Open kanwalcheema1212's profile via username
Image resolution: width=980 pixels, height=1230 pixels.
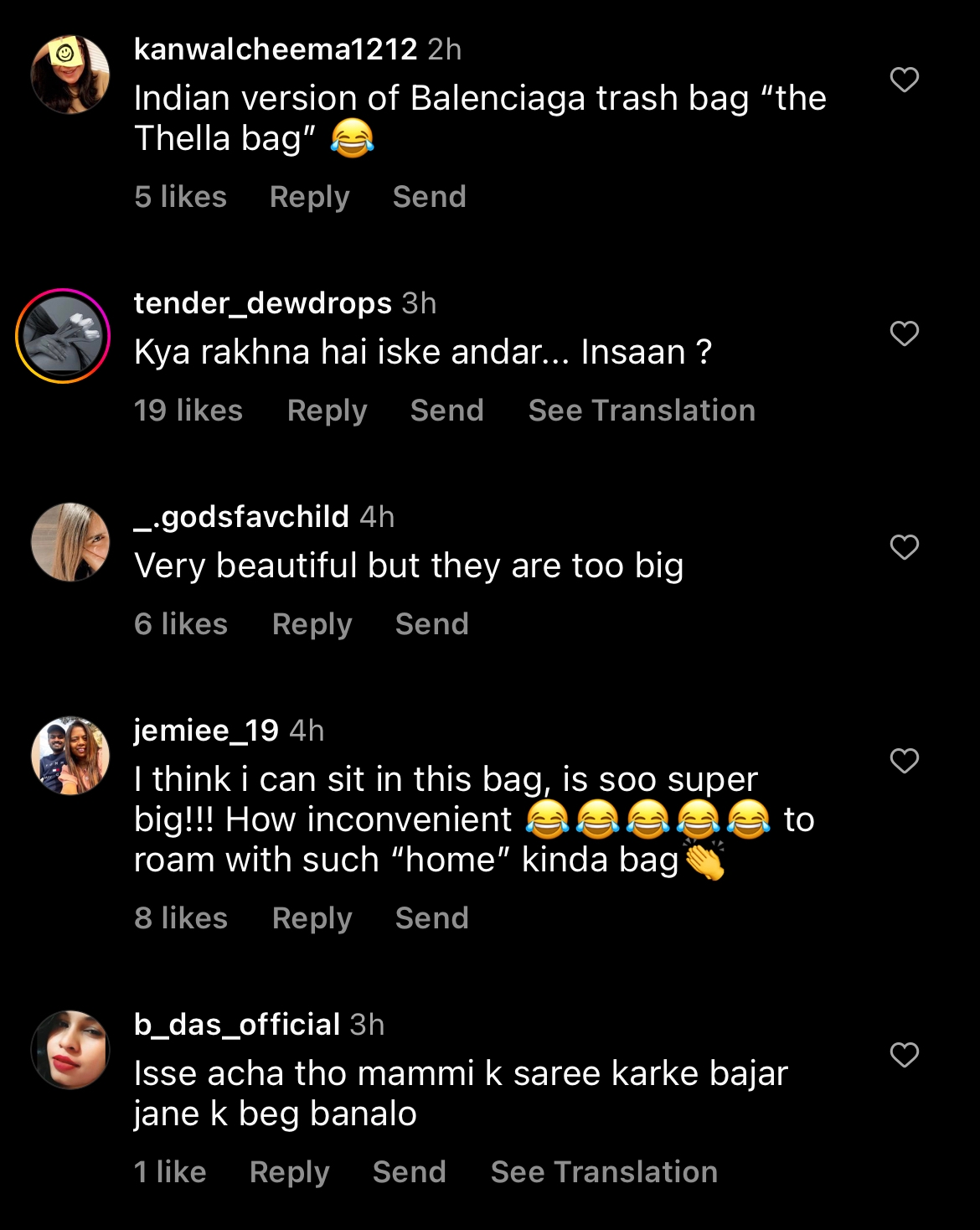(x=275, y=49)
